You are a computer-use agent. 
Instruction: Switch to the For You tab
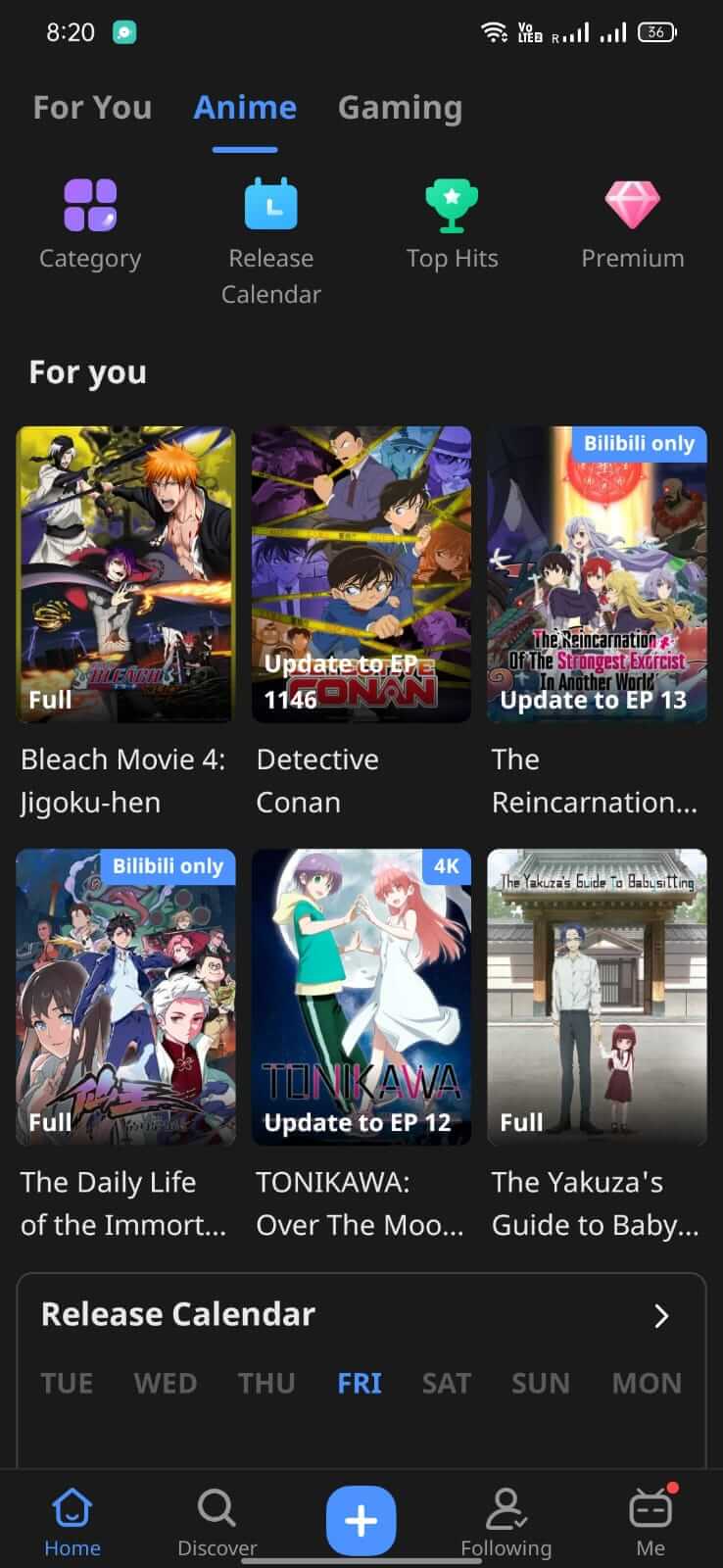pos(92,108)
